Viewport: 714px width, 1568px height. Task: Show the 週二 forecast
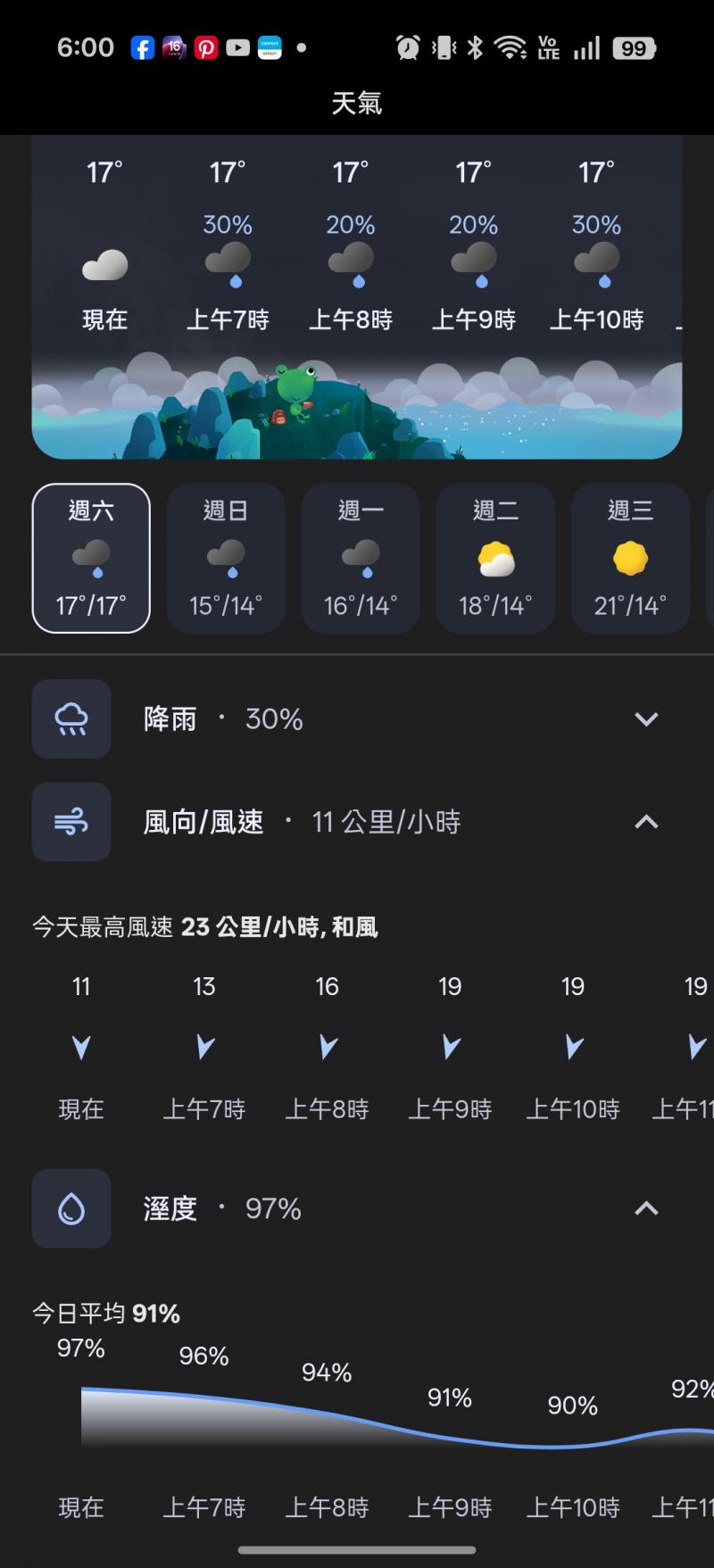(495, 558)
